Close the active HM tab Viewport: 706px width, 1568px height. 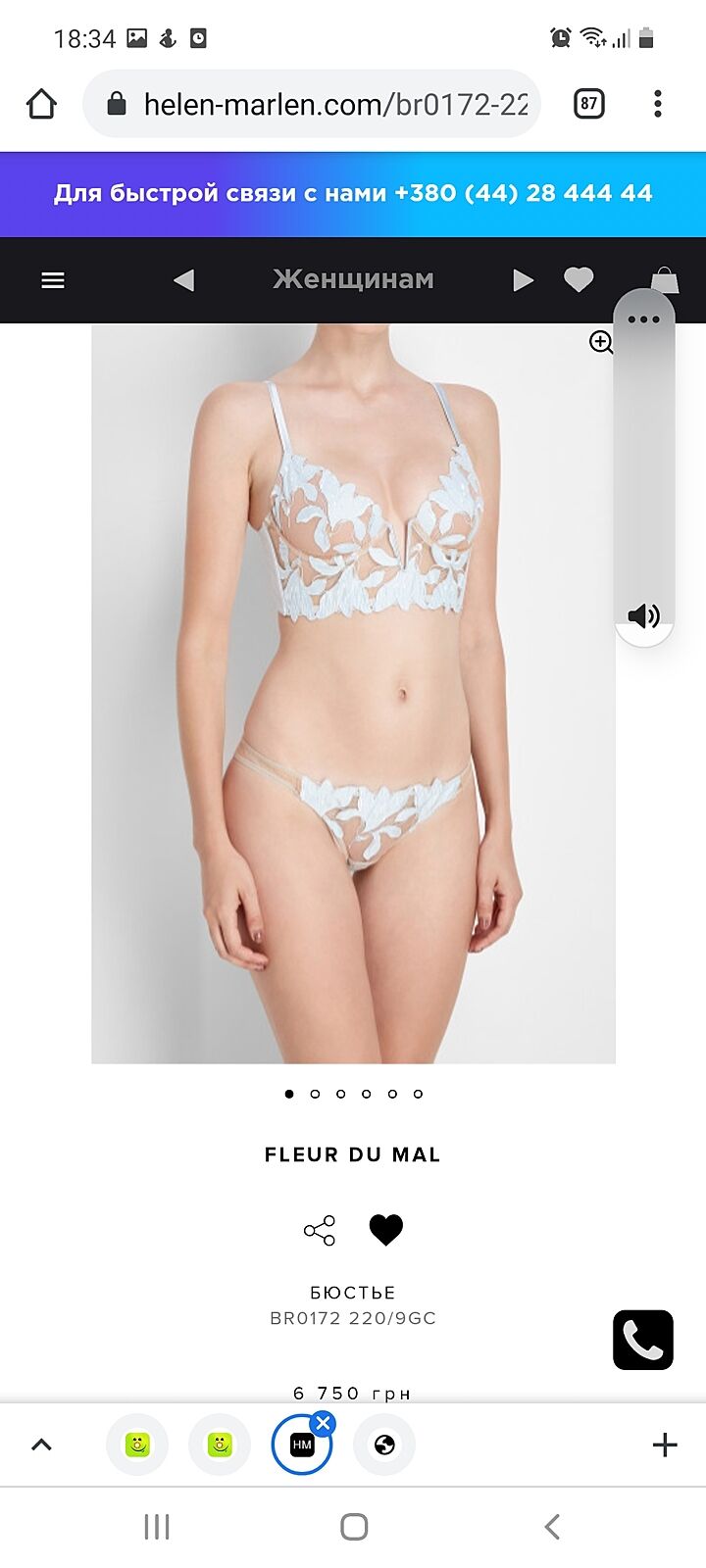point(324,1423)
